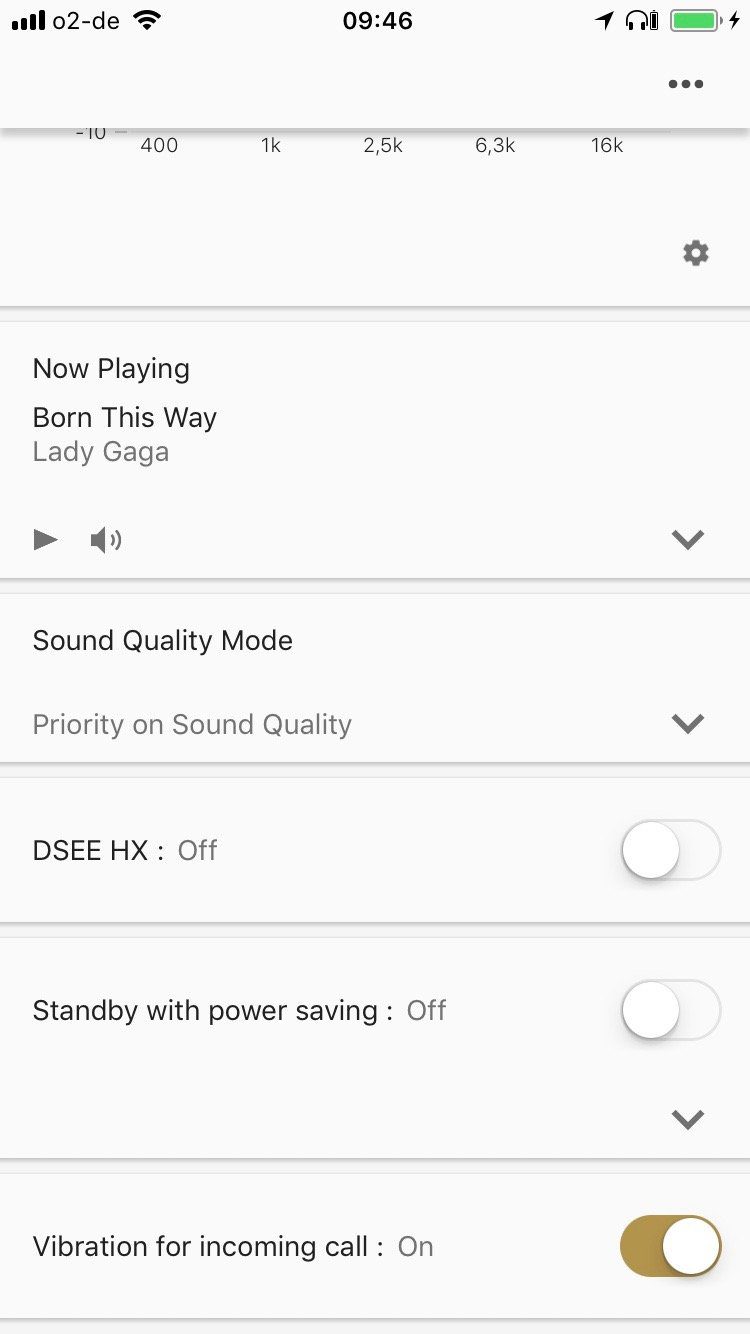Expand the Now Playing card
Screen dimensions: 750x1334
click(x=688, y=540)
